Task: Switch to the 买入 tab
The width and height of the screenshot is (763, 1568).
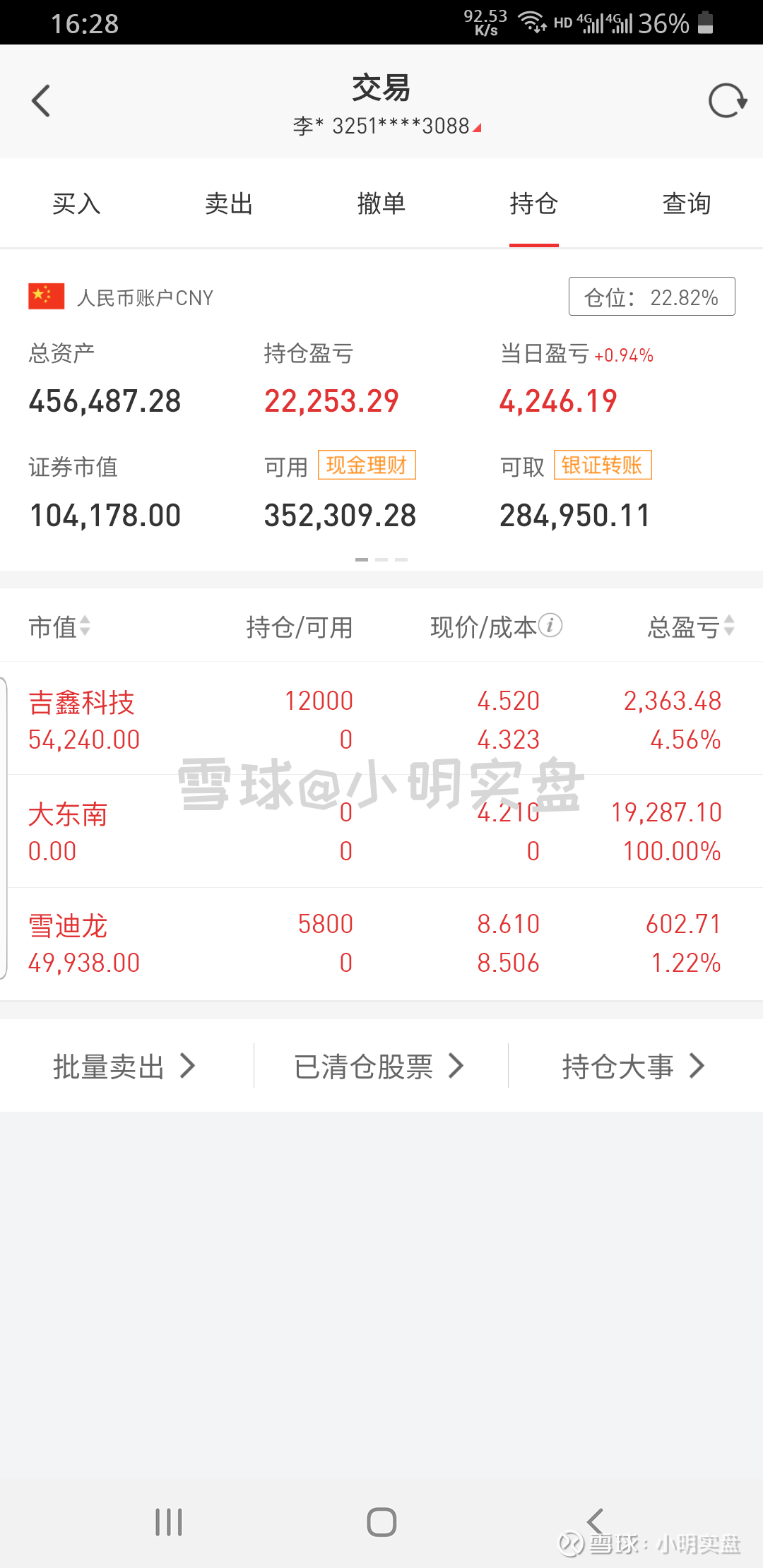Action: pos(76,203)
